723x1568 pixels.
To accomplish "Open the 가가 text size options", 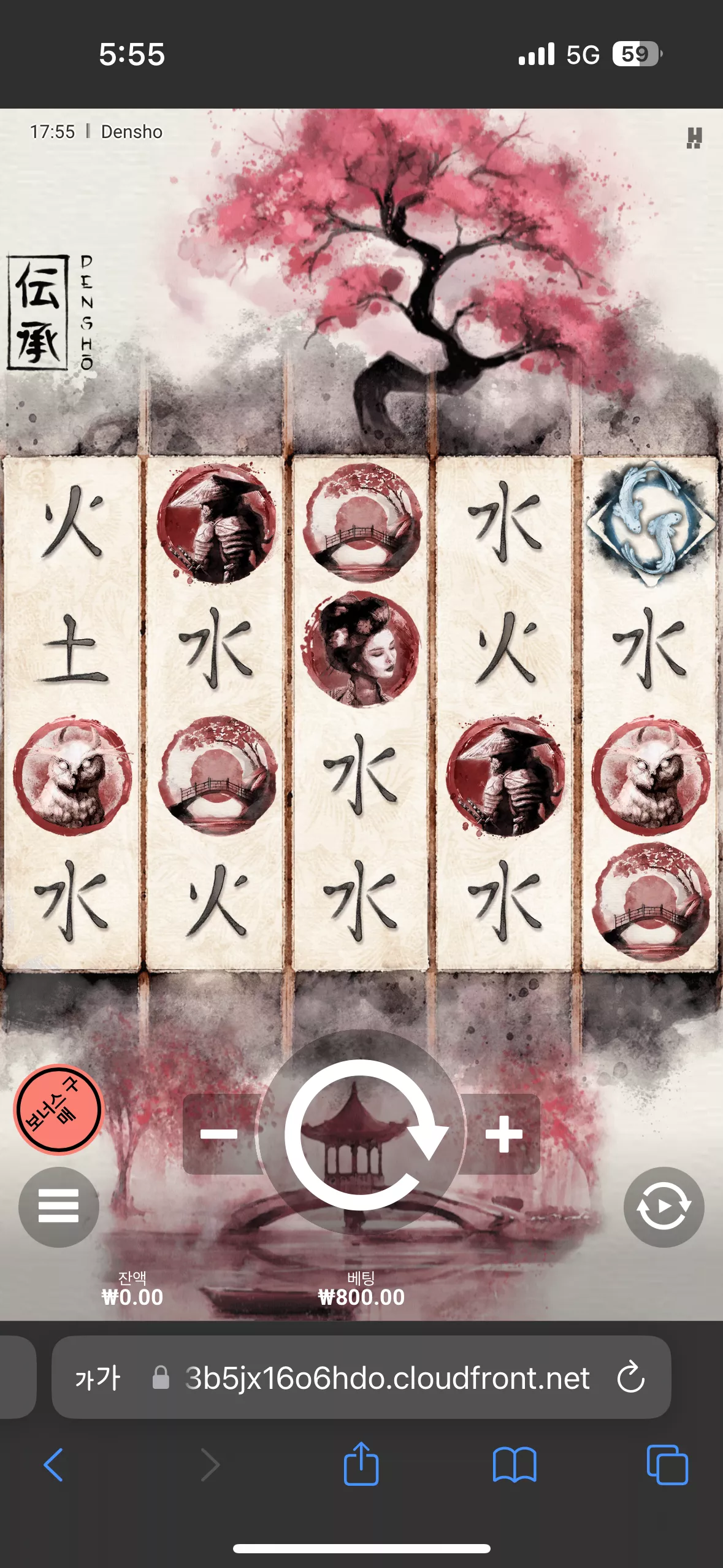I will point(98,1378).
